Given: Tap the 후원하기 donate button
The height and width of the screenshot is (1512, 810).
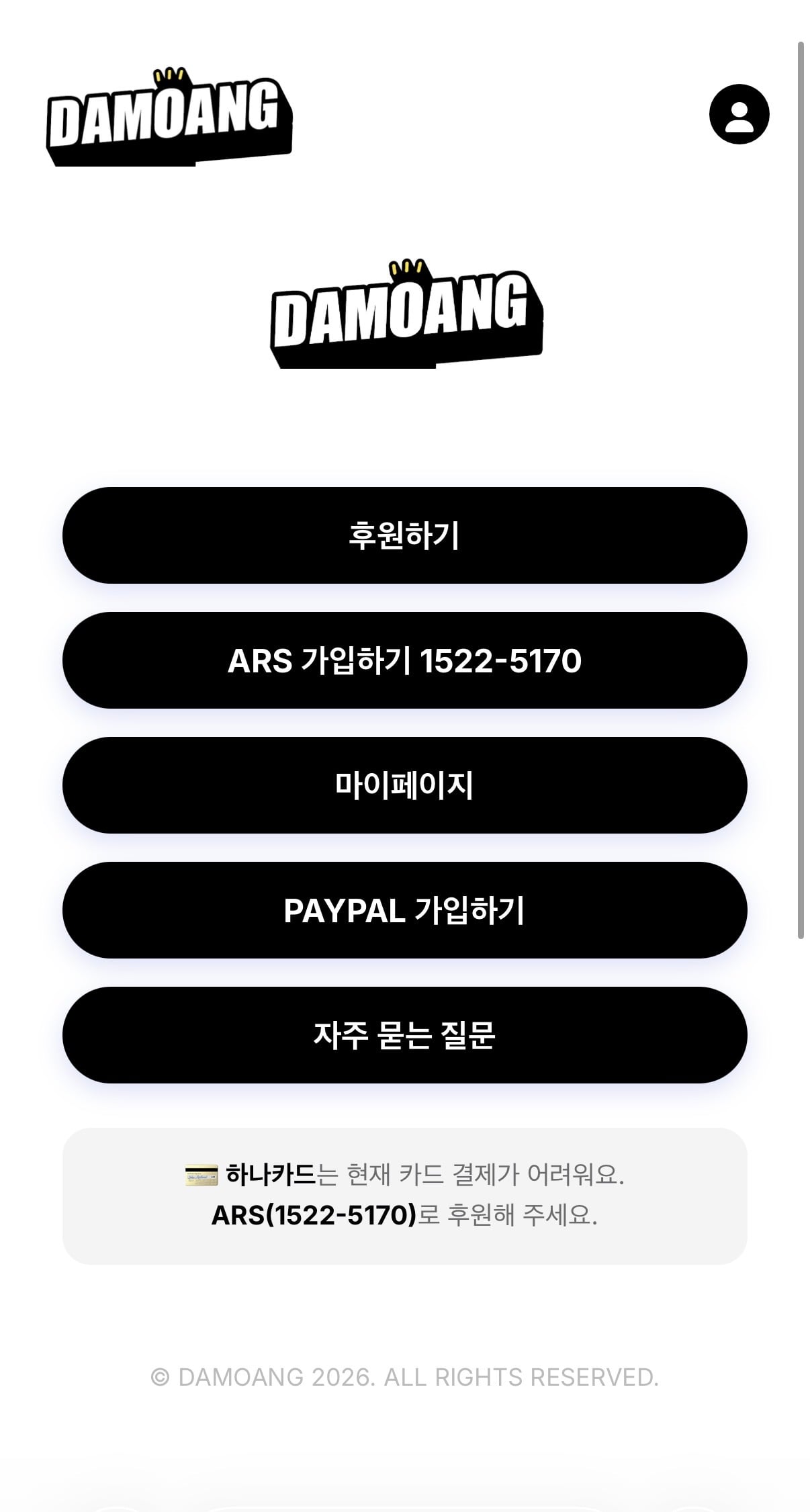Looking at the screenshot, I should 404,535.
